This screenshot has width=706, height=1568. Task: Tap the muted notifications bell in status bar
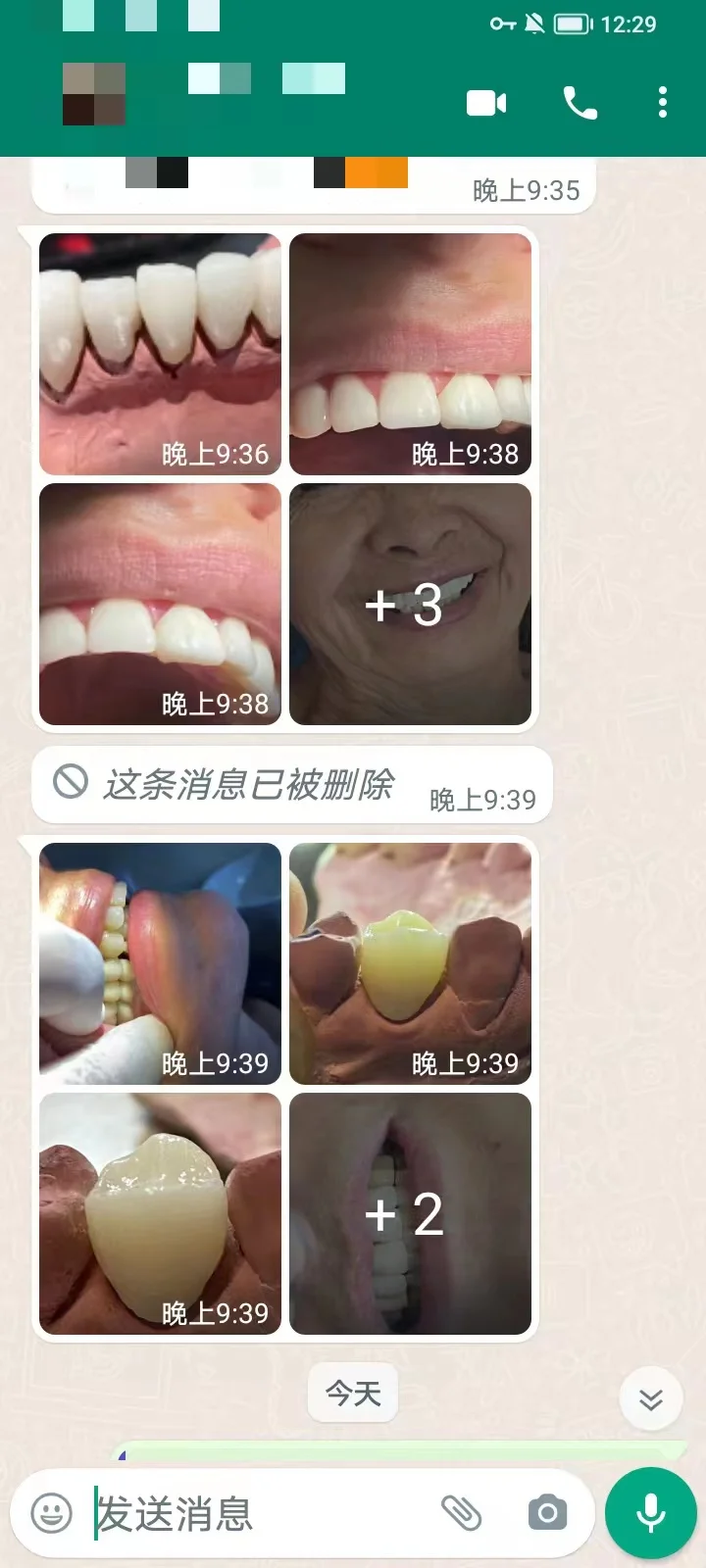pos(533,24)
